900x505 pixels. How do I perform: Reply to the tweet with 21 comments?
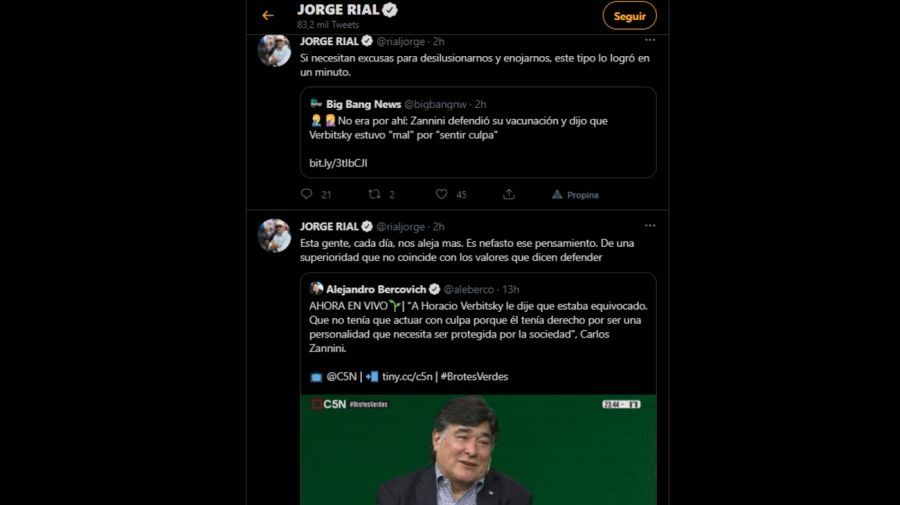coord(307,194)
